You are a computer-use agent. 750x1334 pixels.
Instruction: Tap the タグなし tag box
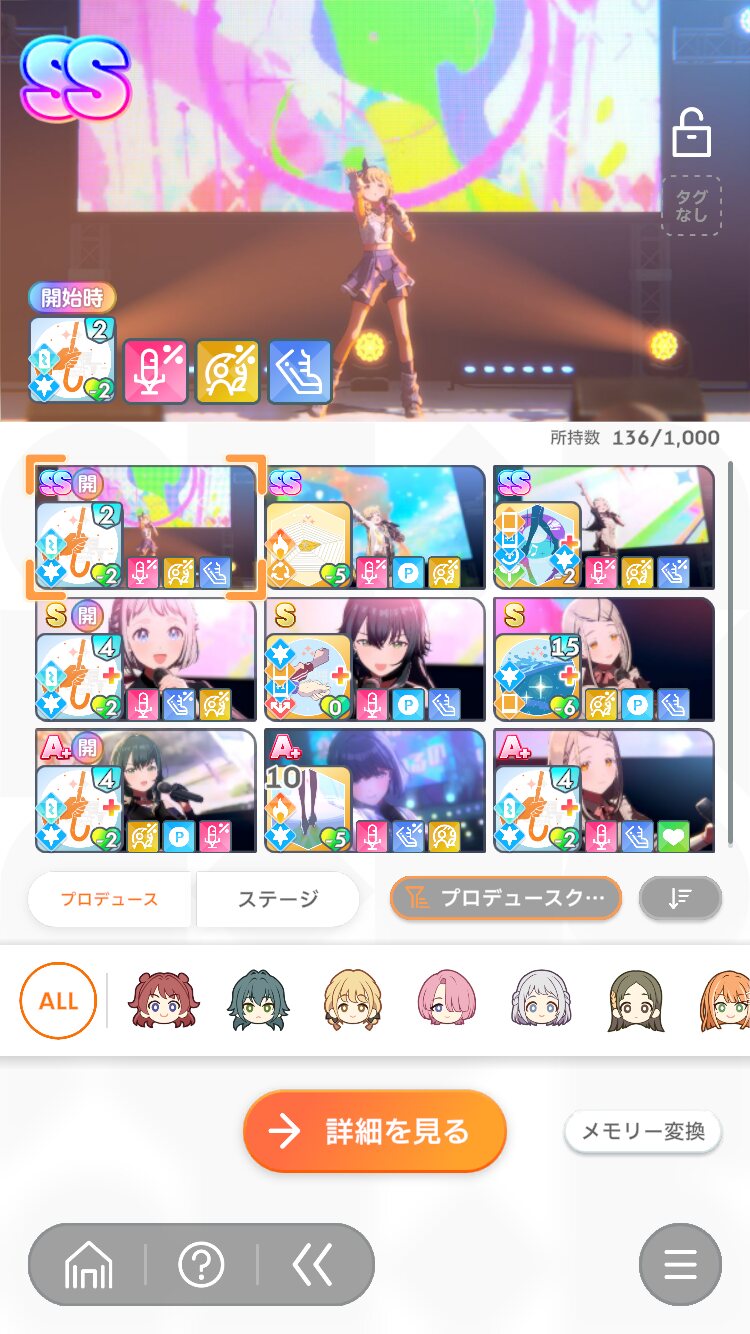tap(691, 206)
